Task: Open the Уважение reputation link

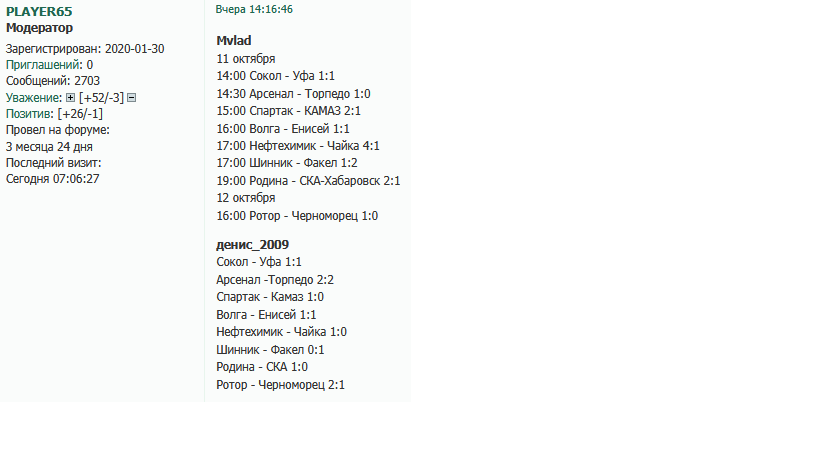Action: (34, 97)
